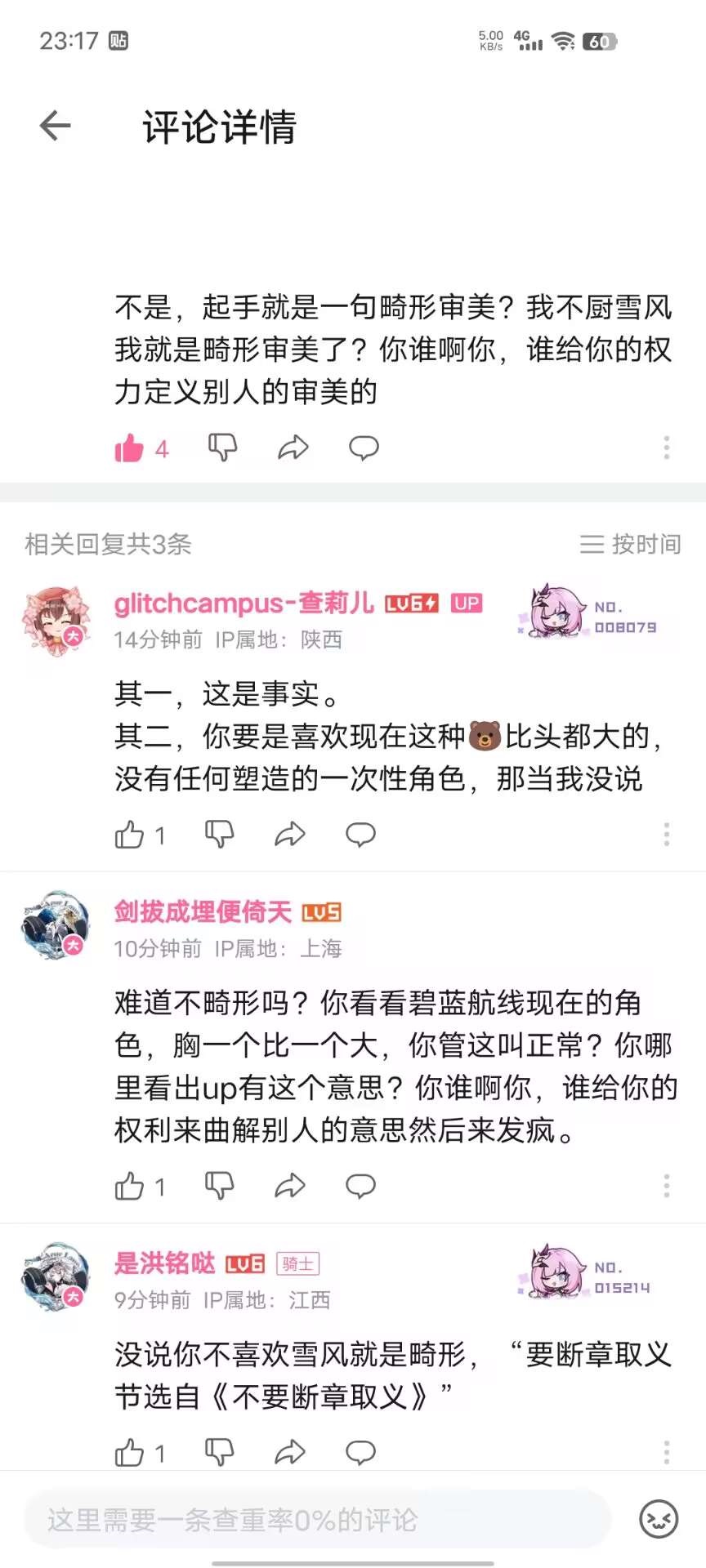
Task: Like glitchcampus-查莉儿's reply
Action: tap(129, 835)
